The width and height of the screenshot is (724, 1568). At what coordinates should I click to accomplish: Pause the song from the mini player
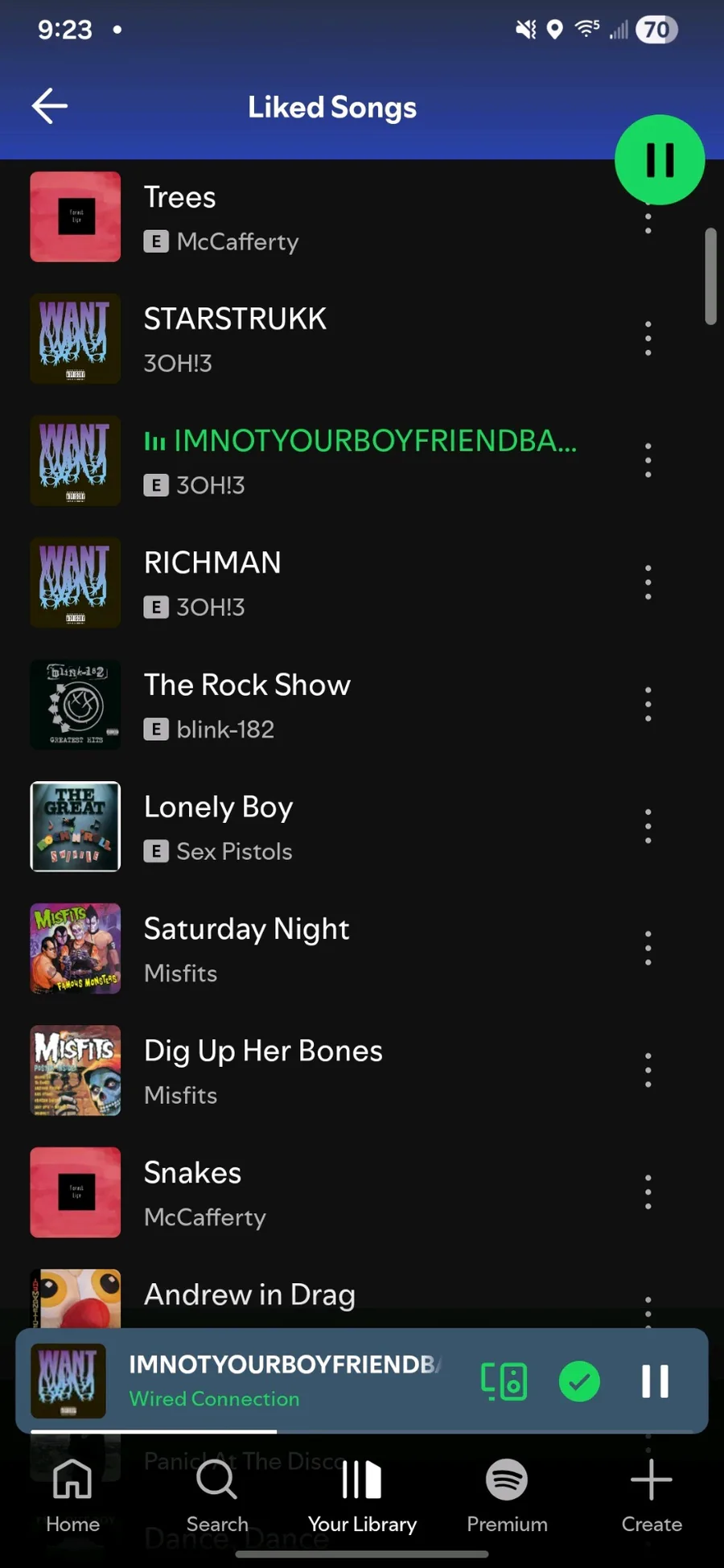coord(655,1381)
